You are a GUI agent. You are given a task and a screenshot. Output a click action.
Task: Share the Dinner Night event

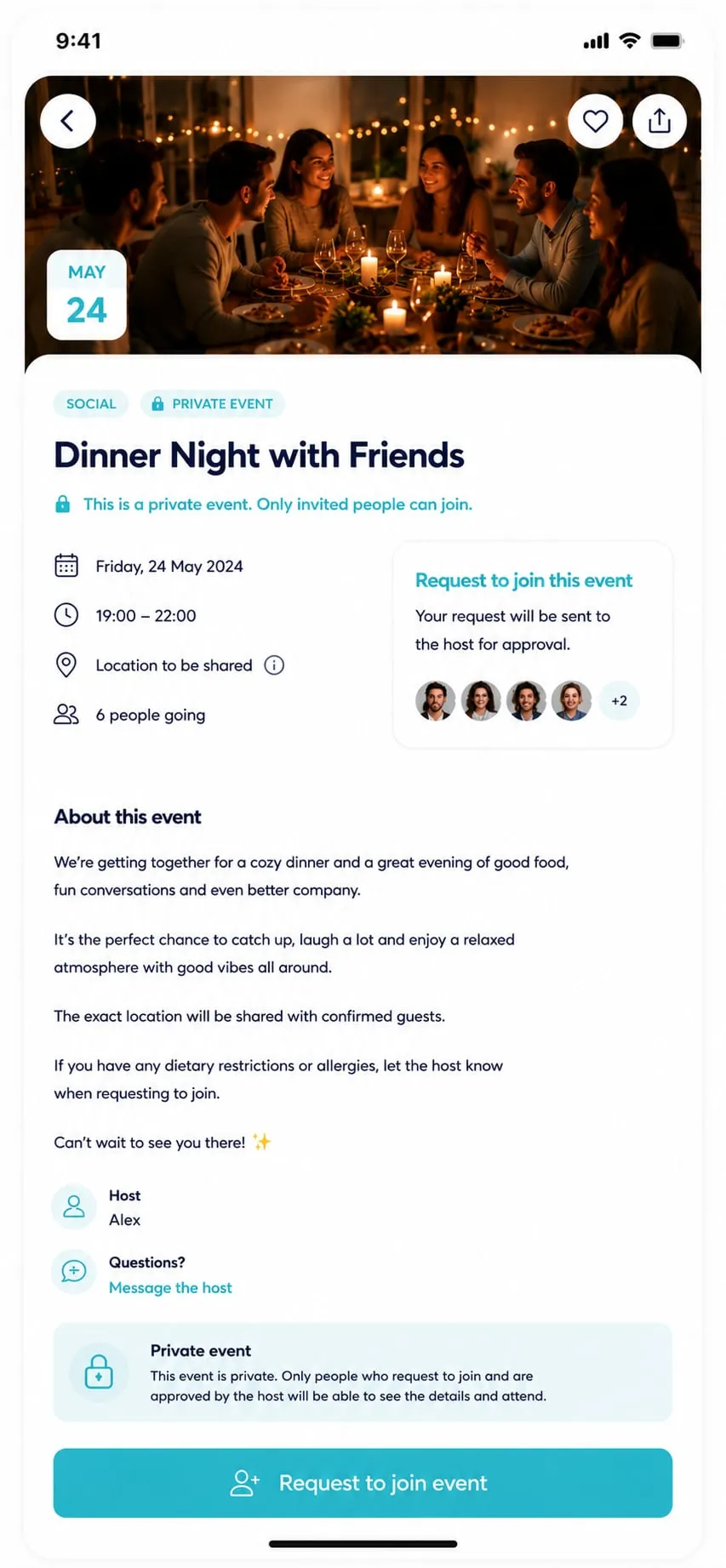660,121
